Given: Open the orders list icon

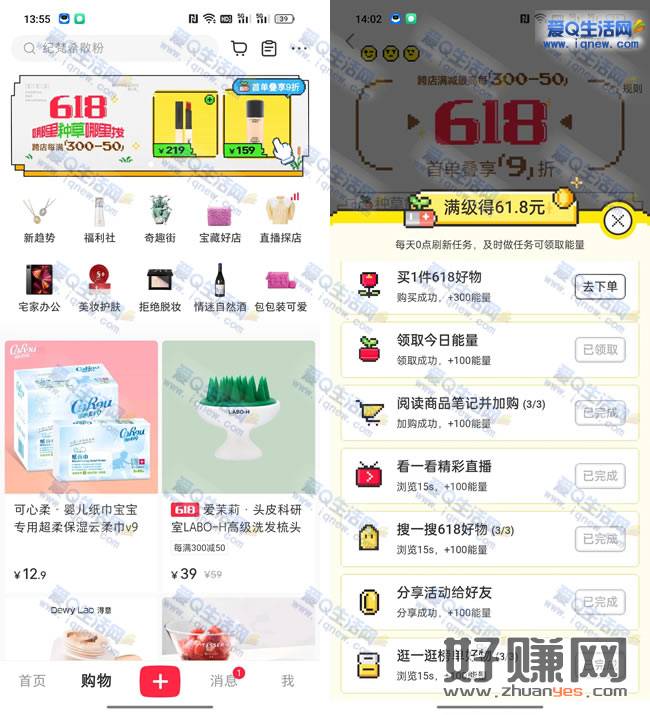Looking at the screenshot, I should coord(269,48).
